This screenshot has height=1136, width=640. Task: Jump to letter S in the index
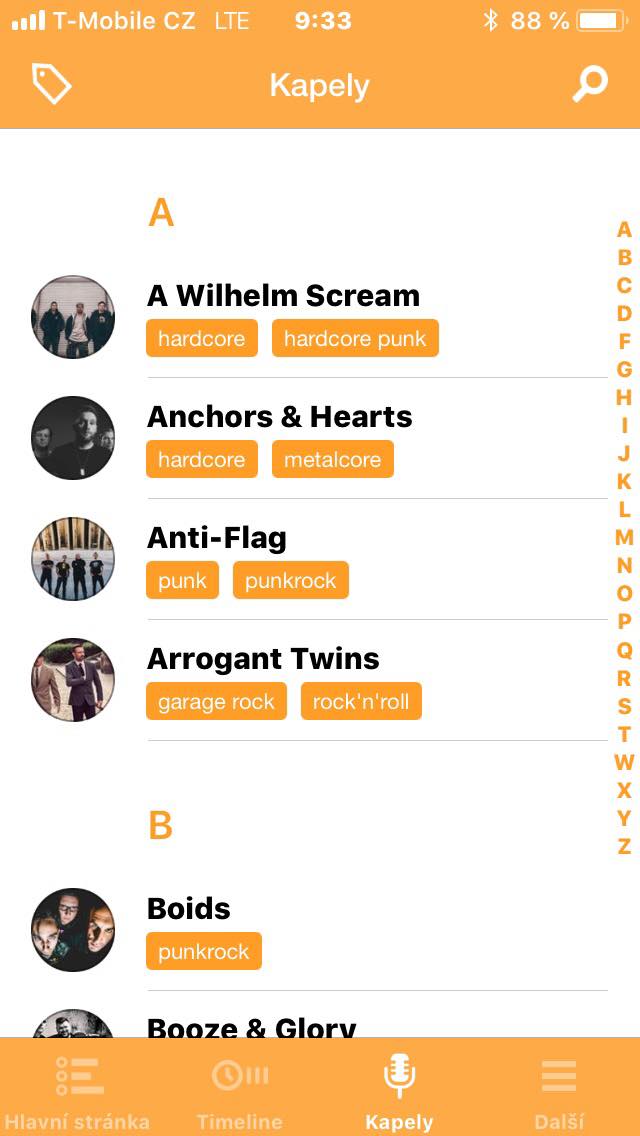(x=624, y=706)
